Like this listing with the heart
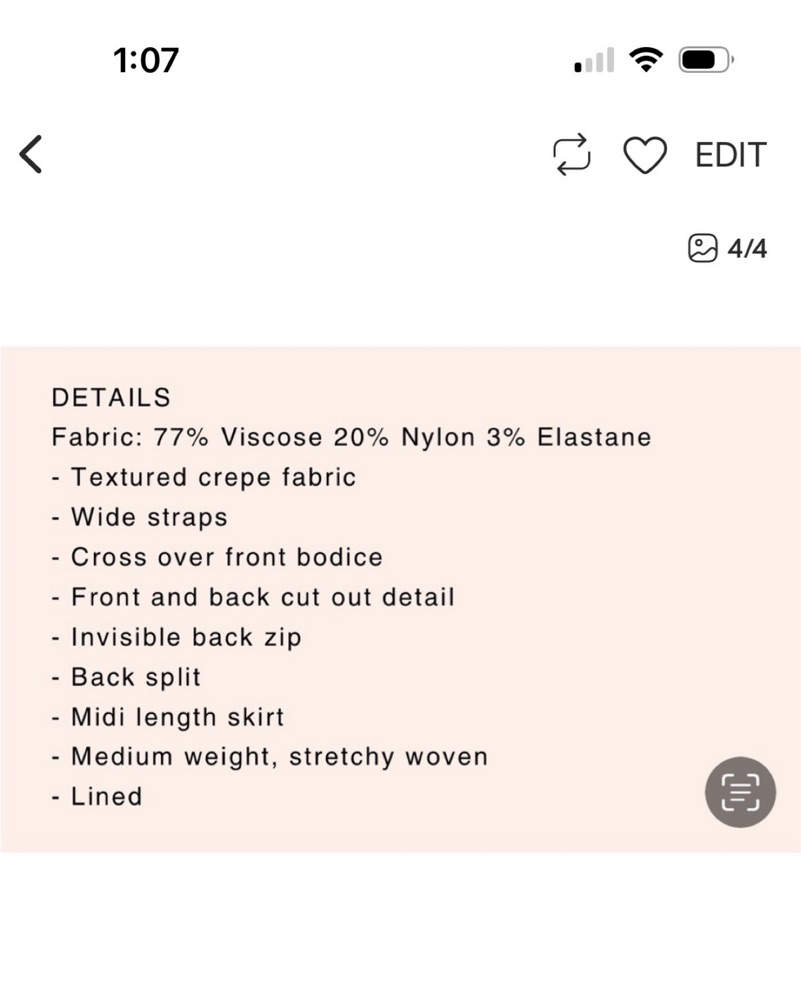Screen dimensions: 801x1000 coord(645,155)
